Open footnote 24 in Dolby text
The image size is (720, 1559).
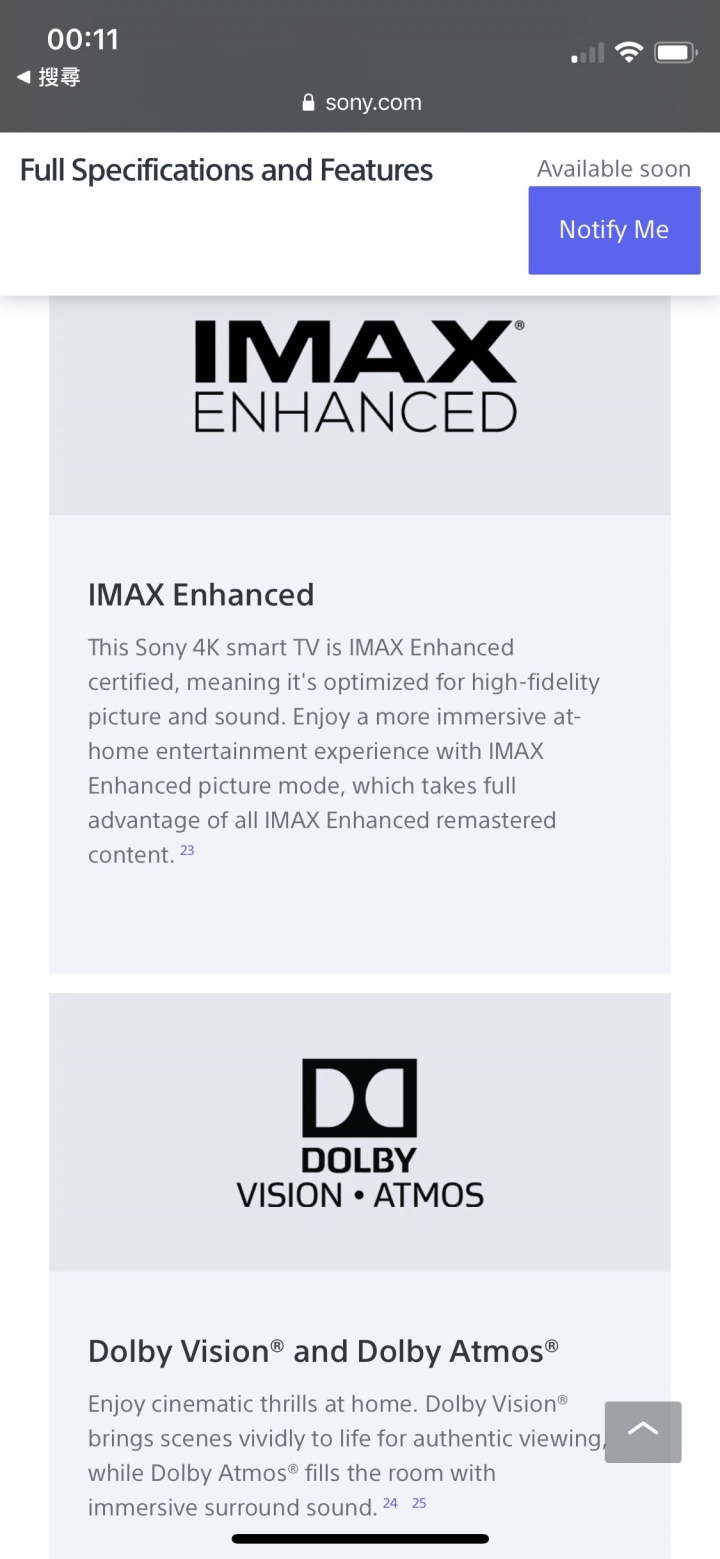pyautogui.click(x=390, y=1503)
